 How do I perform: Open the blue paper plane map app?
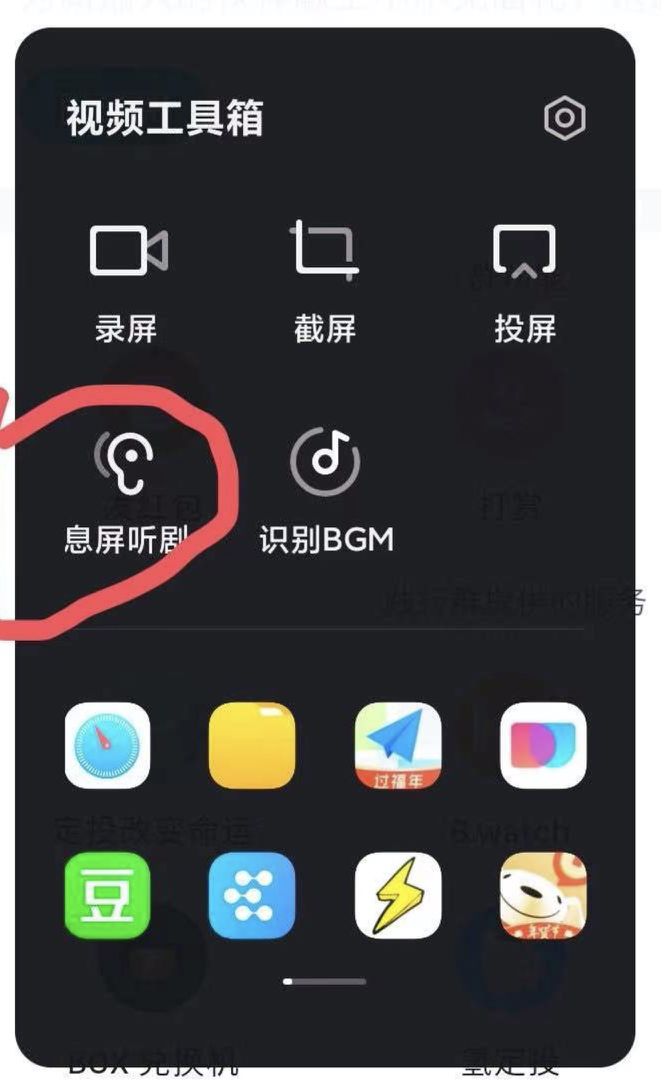click(x=398, y=746)
